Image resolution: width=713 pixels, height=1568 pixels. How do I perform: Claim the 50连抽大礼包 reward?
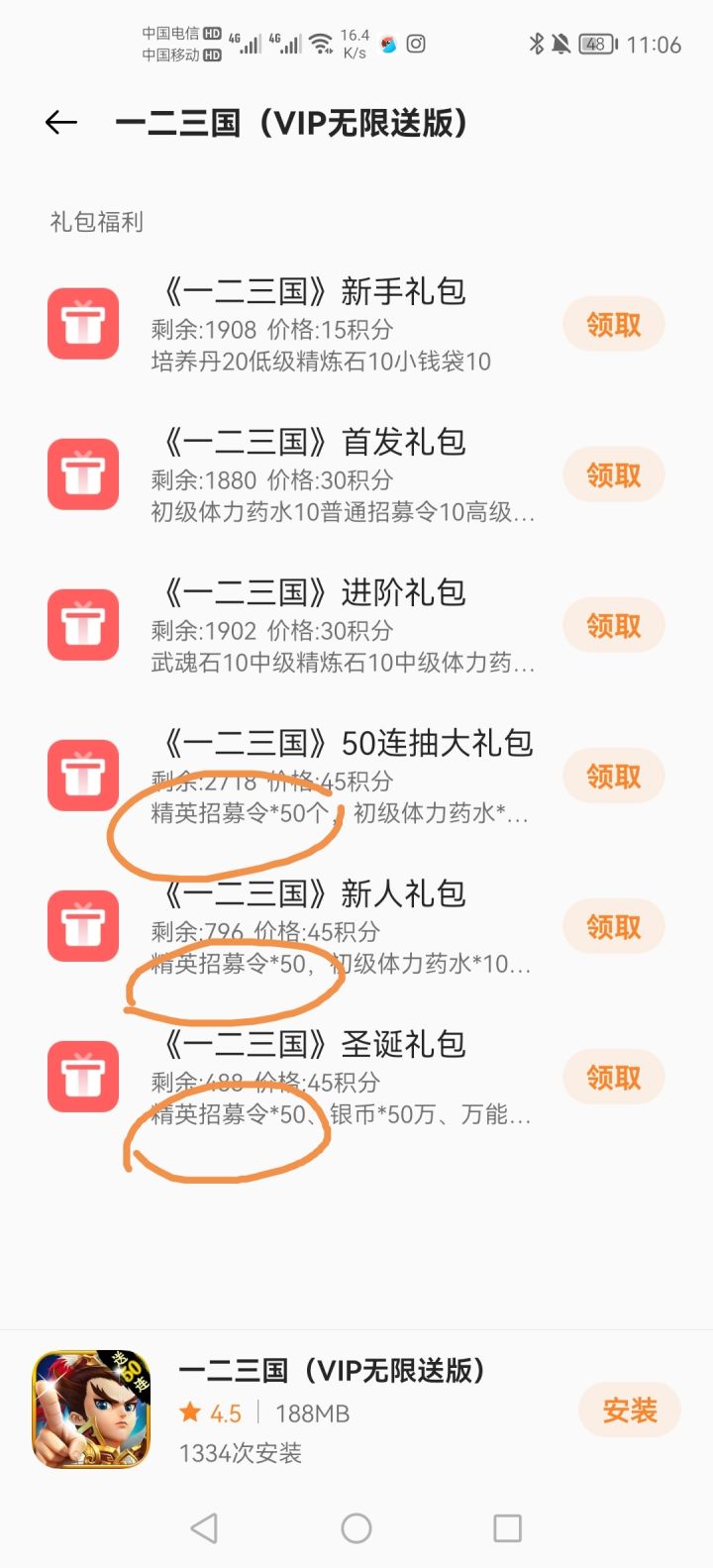click(x=613, y=776)
